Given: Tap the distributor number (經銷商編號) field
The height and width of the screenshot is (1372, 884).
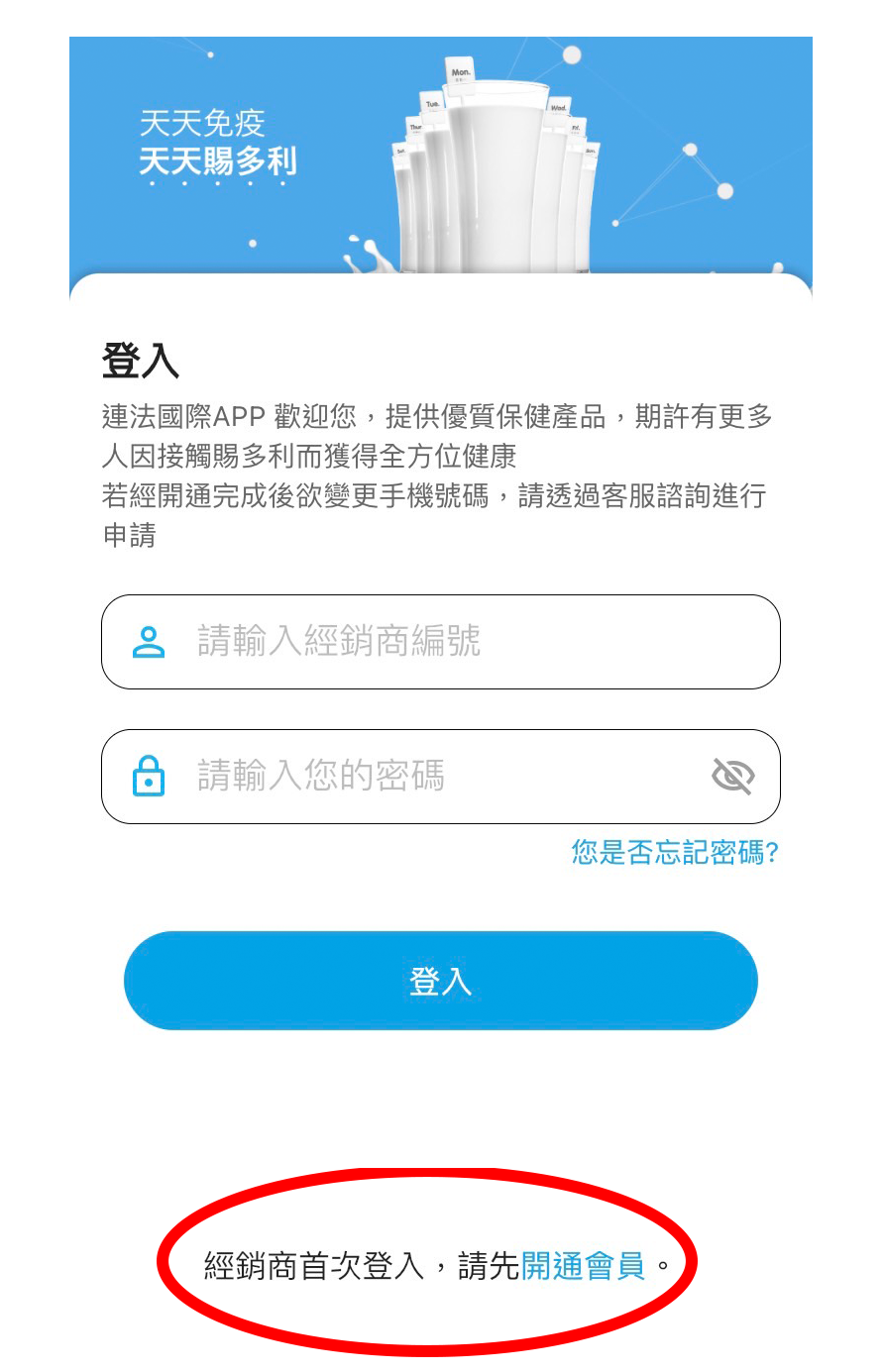Looking at the screenshot, I should [x=439, y=642].
